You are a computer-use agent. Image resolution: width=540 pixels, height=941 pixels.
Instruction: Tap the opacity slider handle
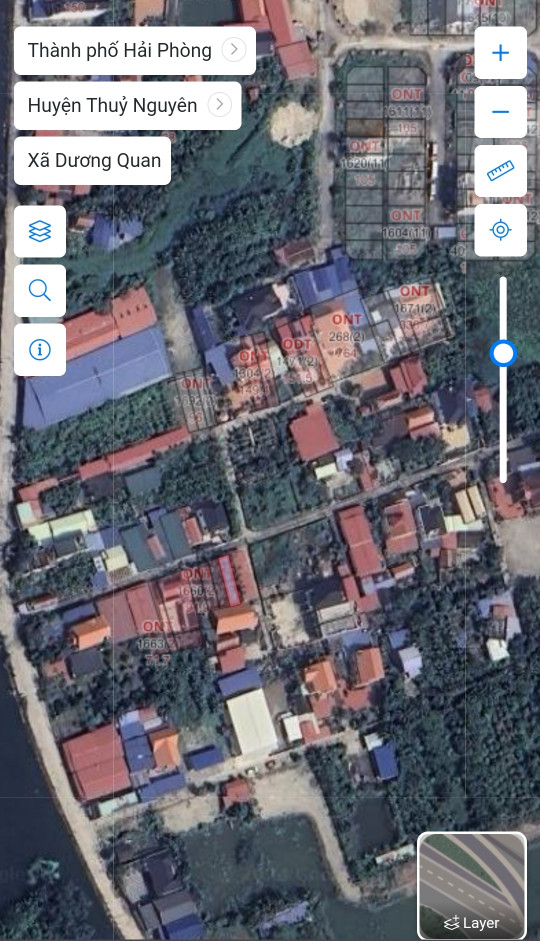click(x=503, y=353)
